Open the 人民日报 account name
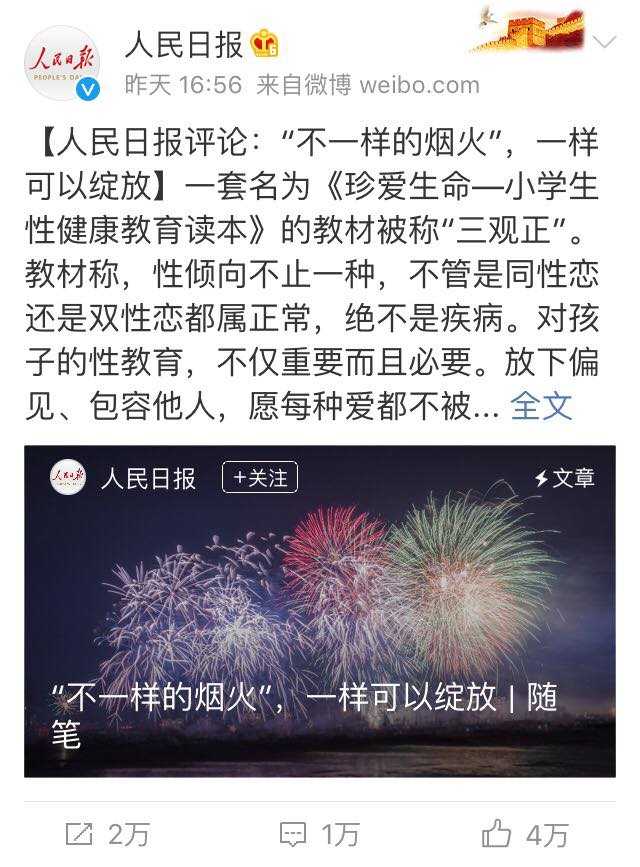 tap(183, 44)
